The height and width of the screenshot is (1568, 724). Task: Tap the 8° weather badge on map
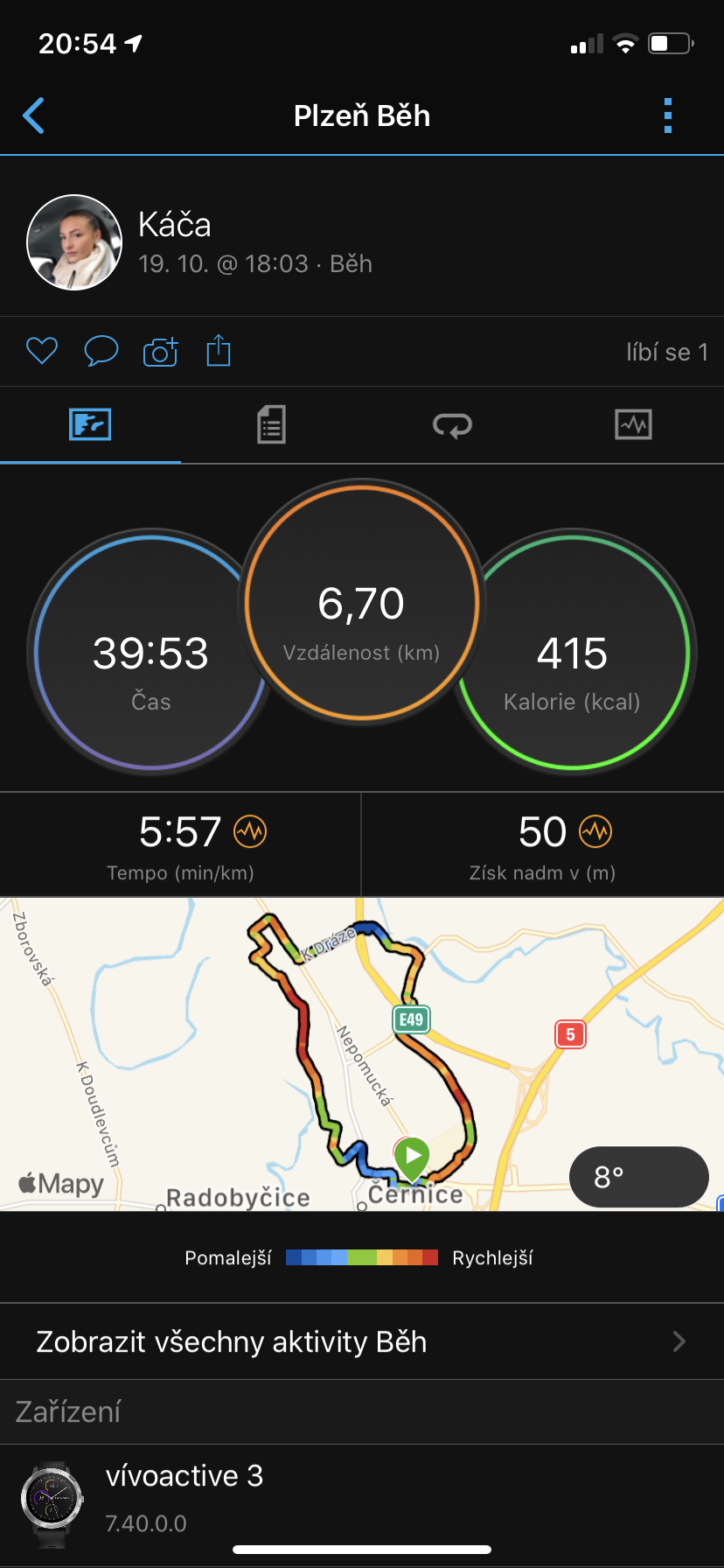638,1177
